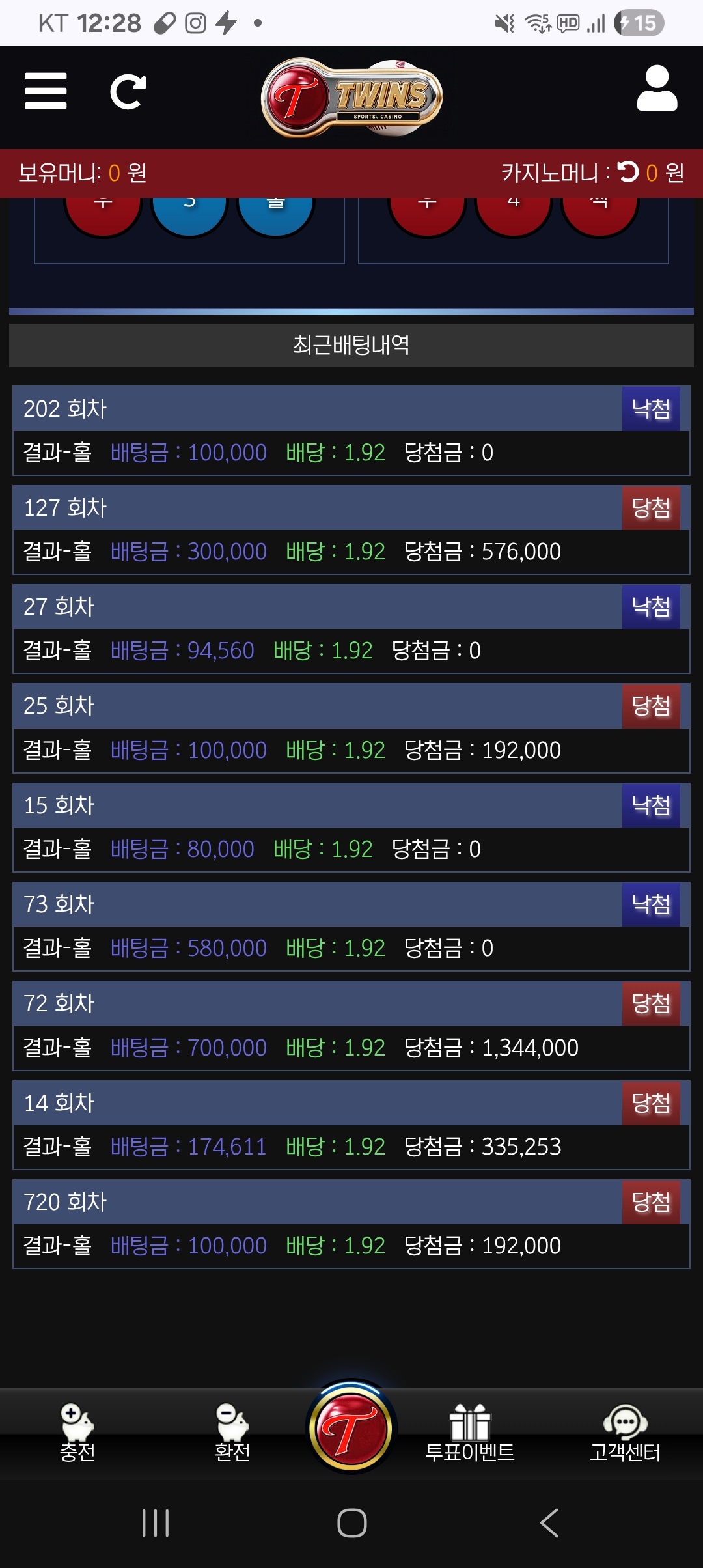Open the user profile icon

[x=657, y=89]
